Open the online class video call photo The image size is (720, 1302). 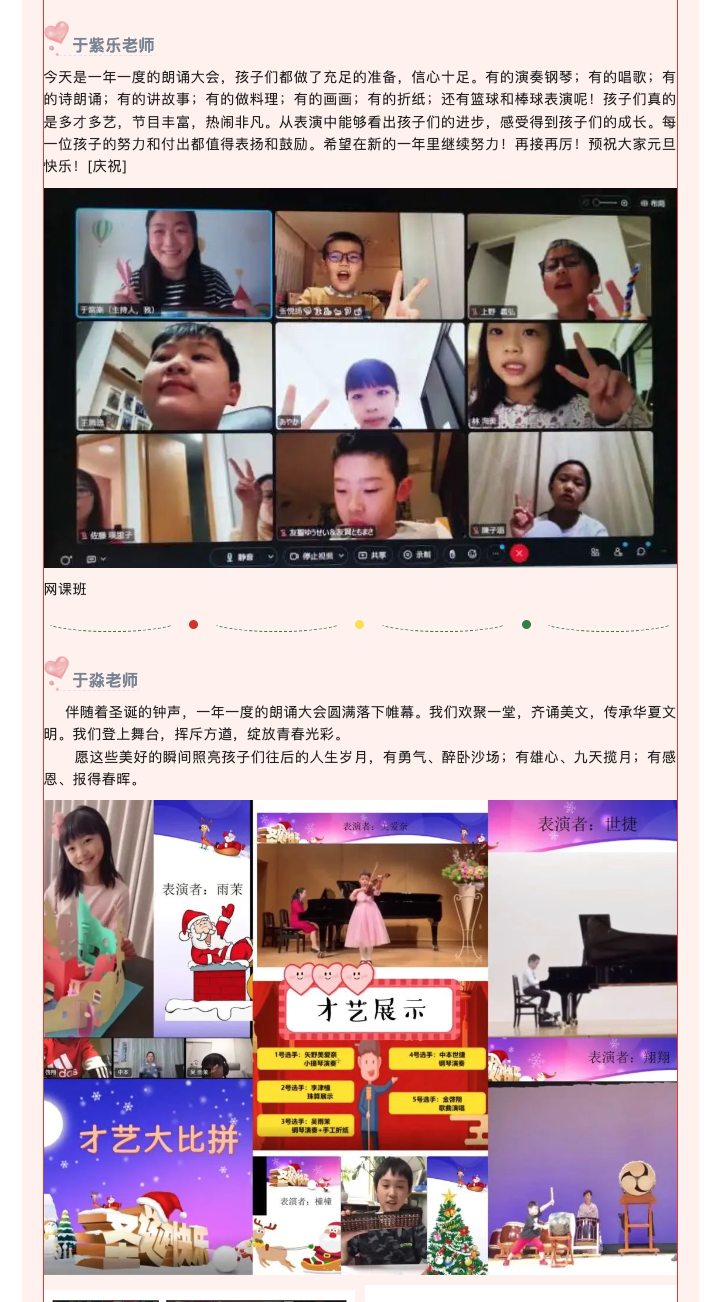(x=360, y=378)
